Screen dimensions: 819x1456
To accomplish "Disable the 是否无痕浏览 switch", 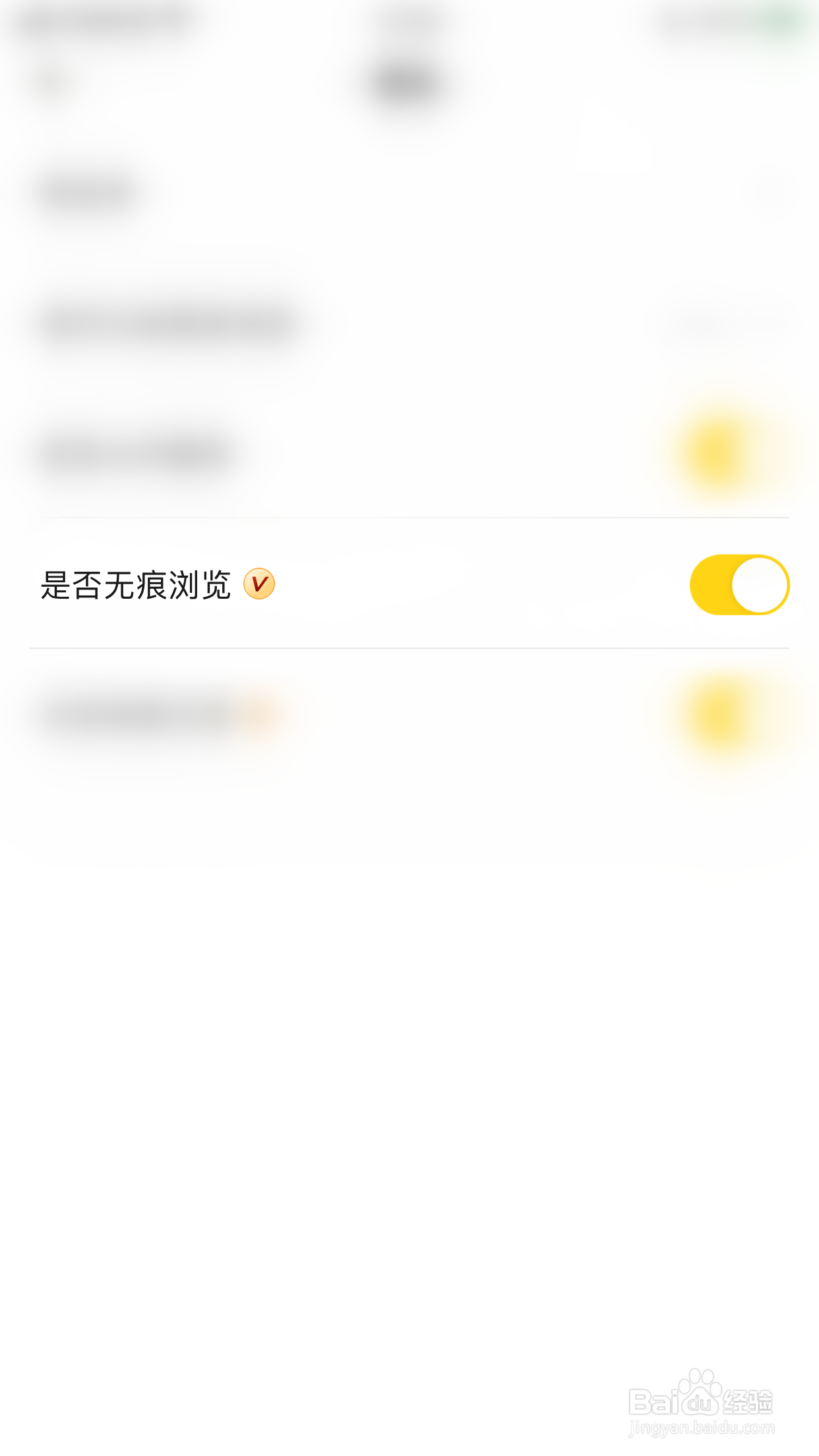I will tap(739, 584).
